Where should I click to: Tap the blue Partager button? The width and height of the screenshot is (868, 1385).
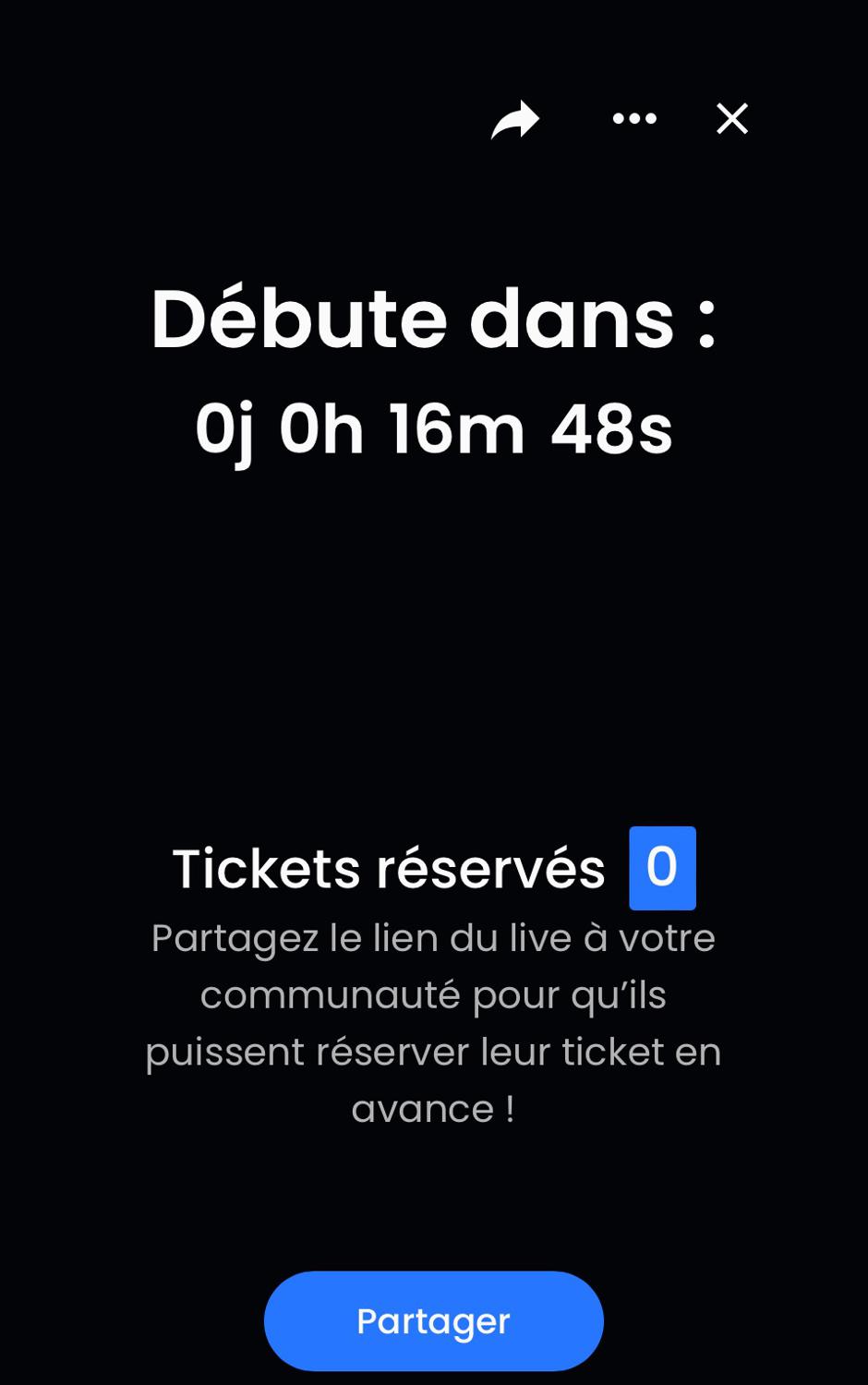pyautogui.click(x=434, y=1320)
